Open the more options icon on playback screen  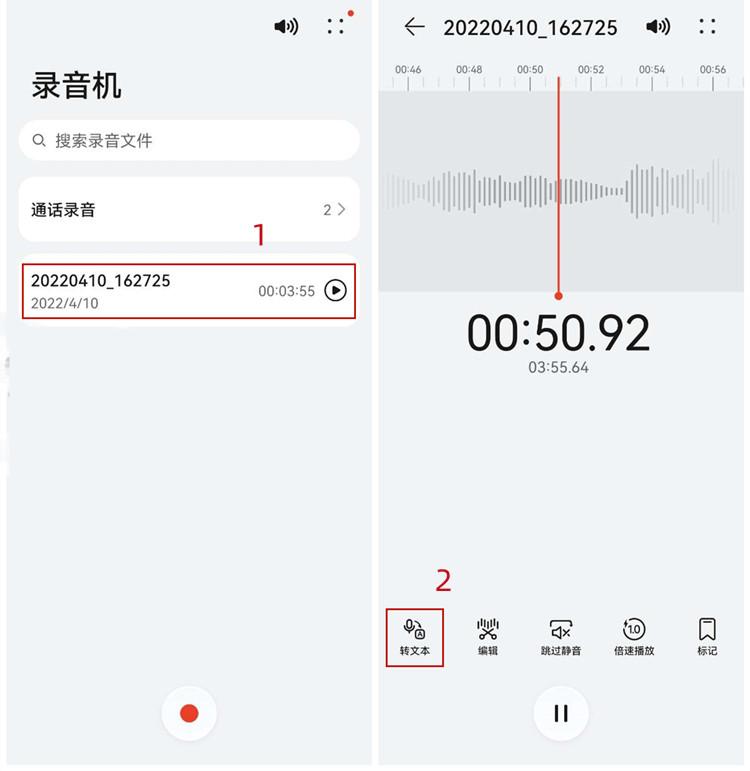pyautogui.click(x=707, y=28)
